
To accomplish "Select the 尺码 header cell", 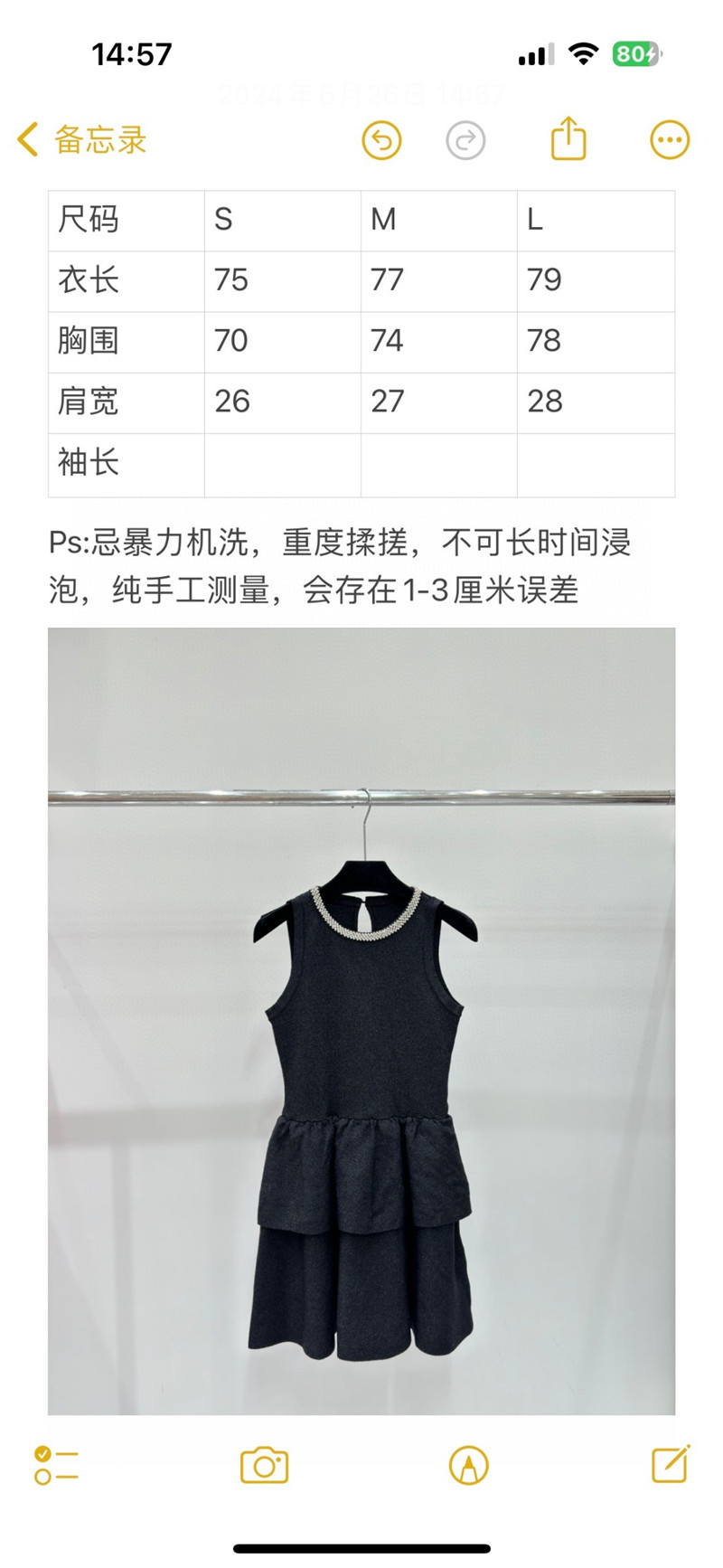I will click(87, 220).
